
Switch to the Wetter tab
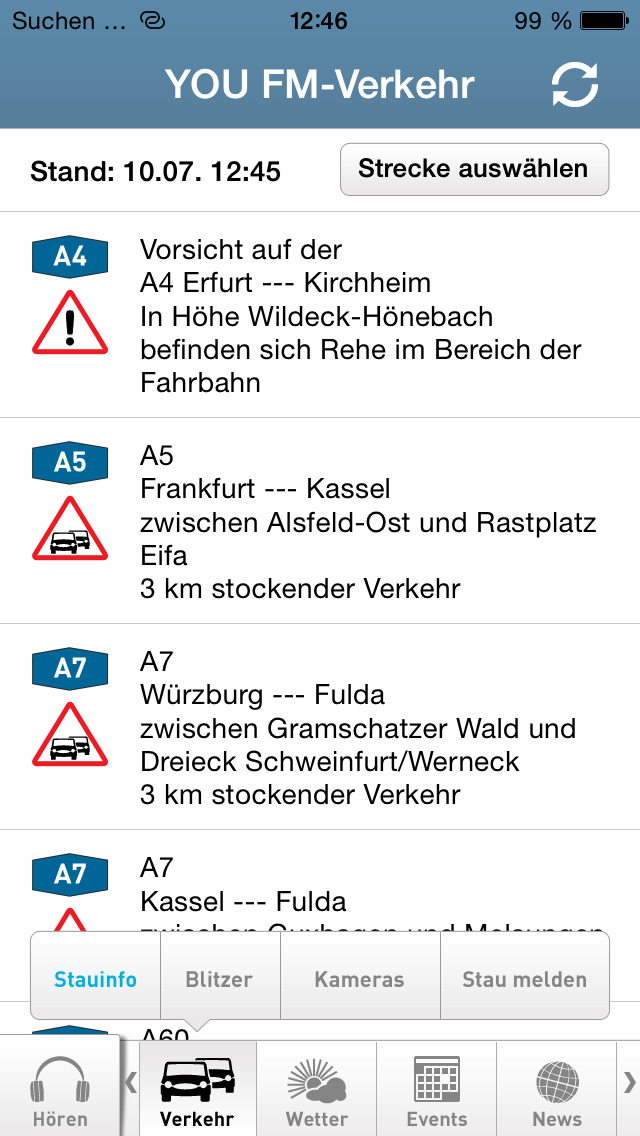click(317, 1088)
